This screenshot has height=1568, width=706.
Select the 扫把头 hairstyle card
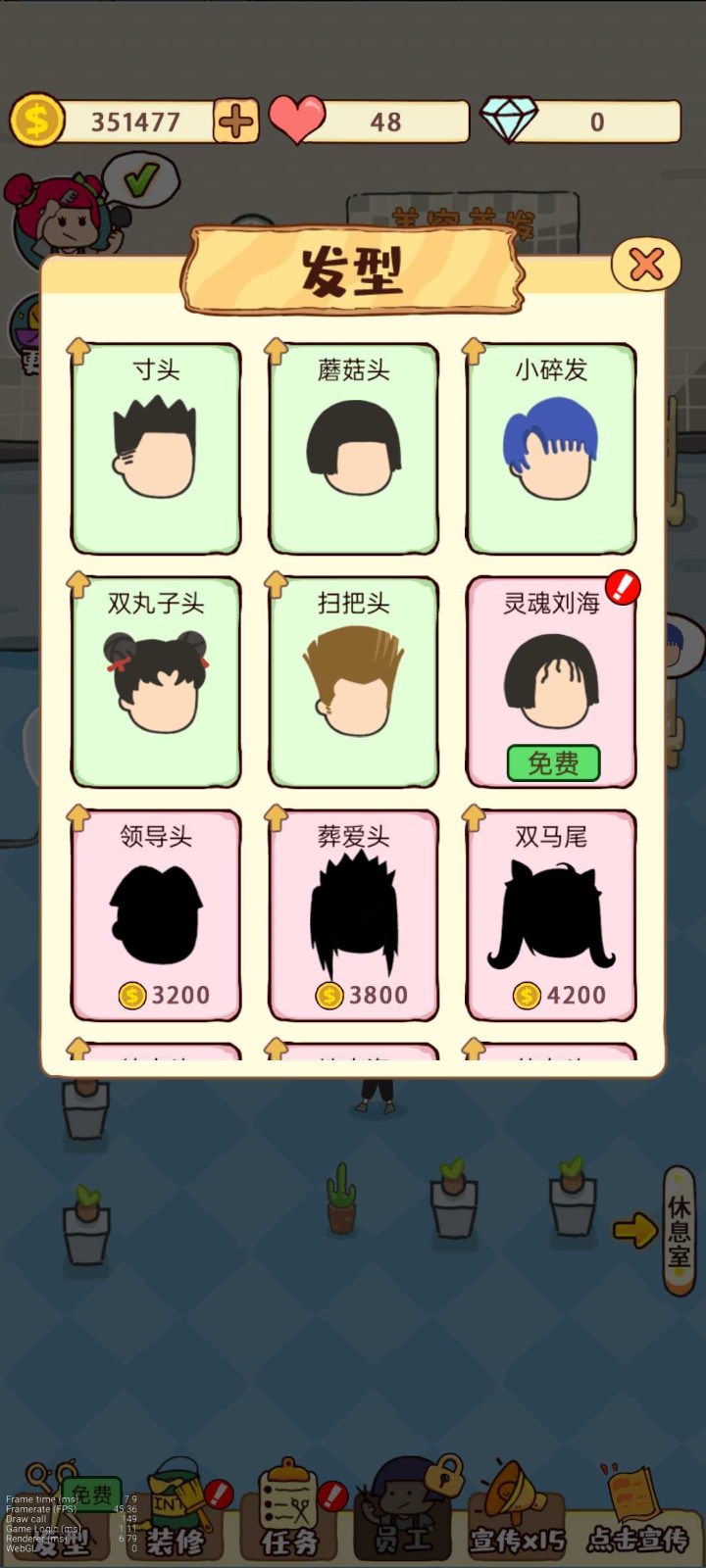(353, 682)
